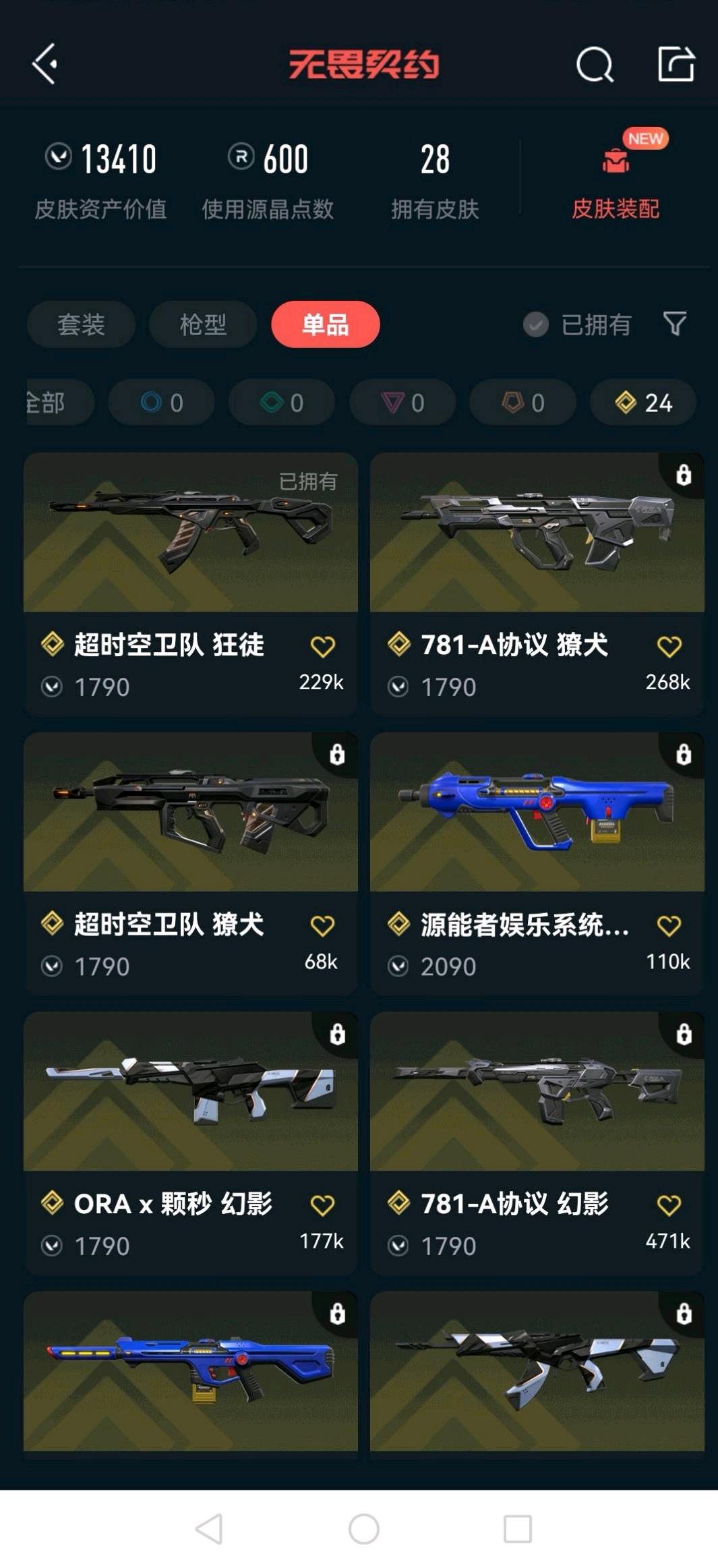This screenshot has width=718, height=1568.
Task: Filter by the blue circle tier chip
Action: coord(161,403)
